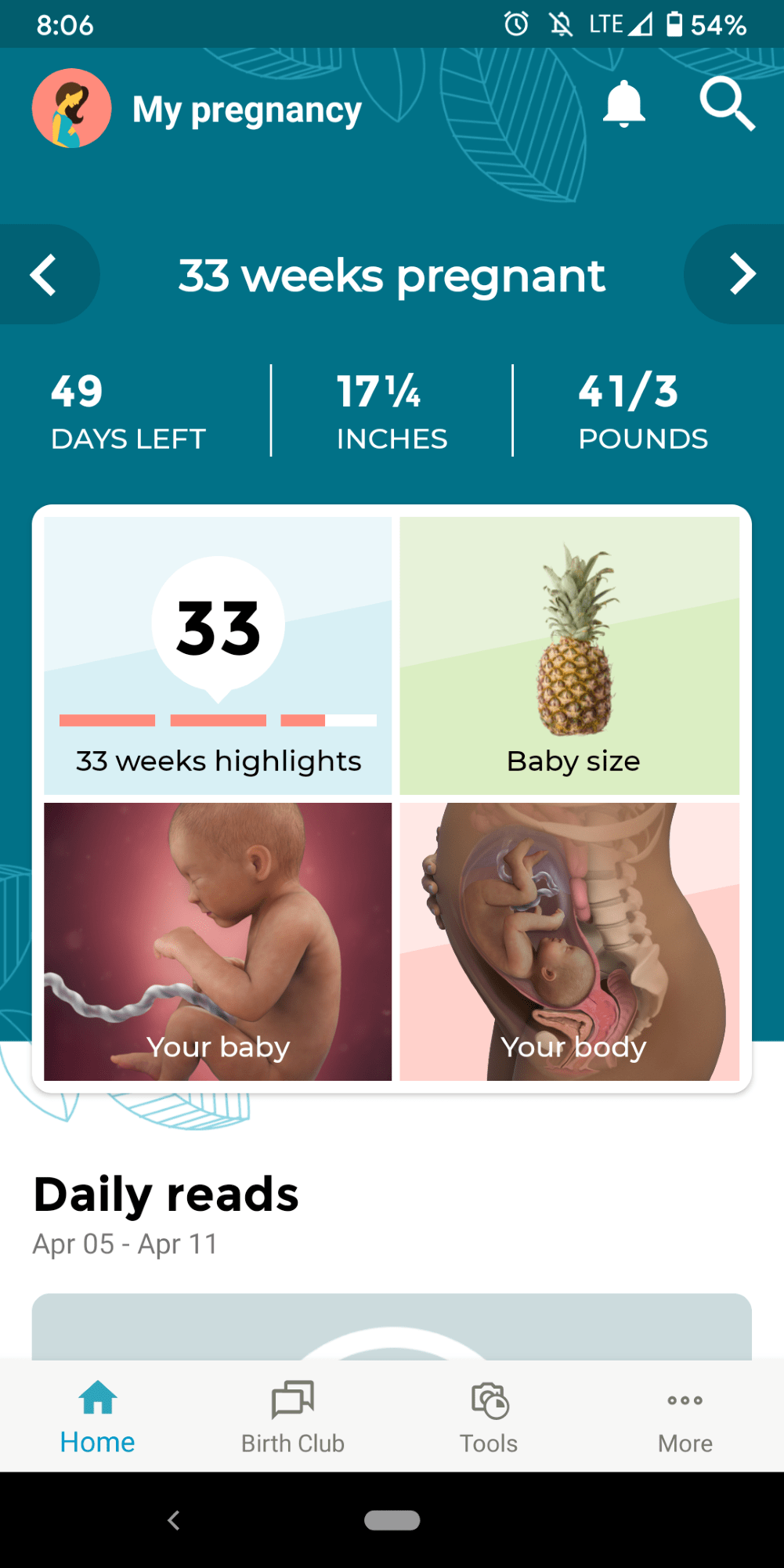Open the first Daily reads card
This screenshot has width=784, height=1568.
tap(392, 1326)
